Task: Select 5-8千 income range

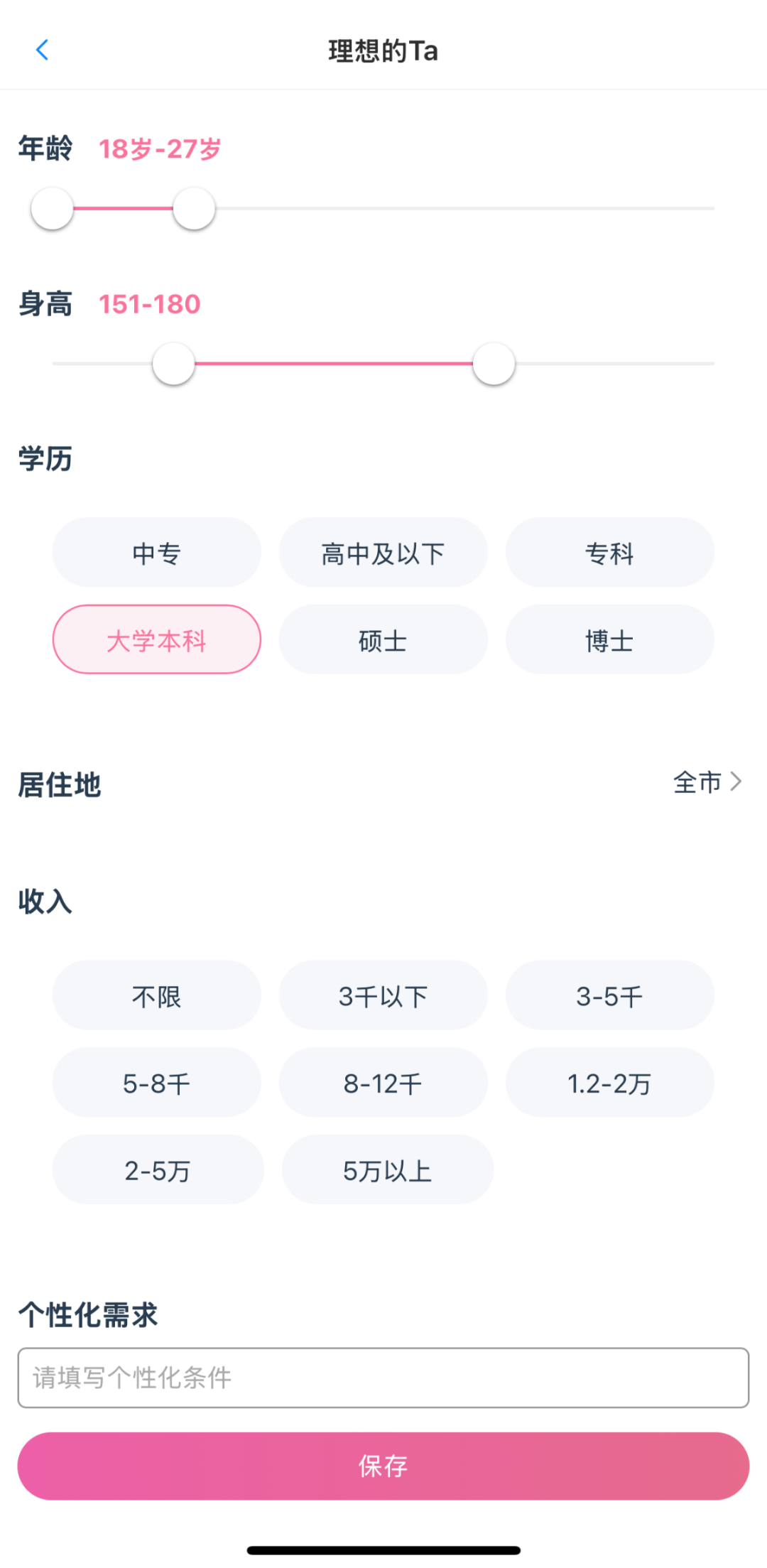Action: (156, 1082)
